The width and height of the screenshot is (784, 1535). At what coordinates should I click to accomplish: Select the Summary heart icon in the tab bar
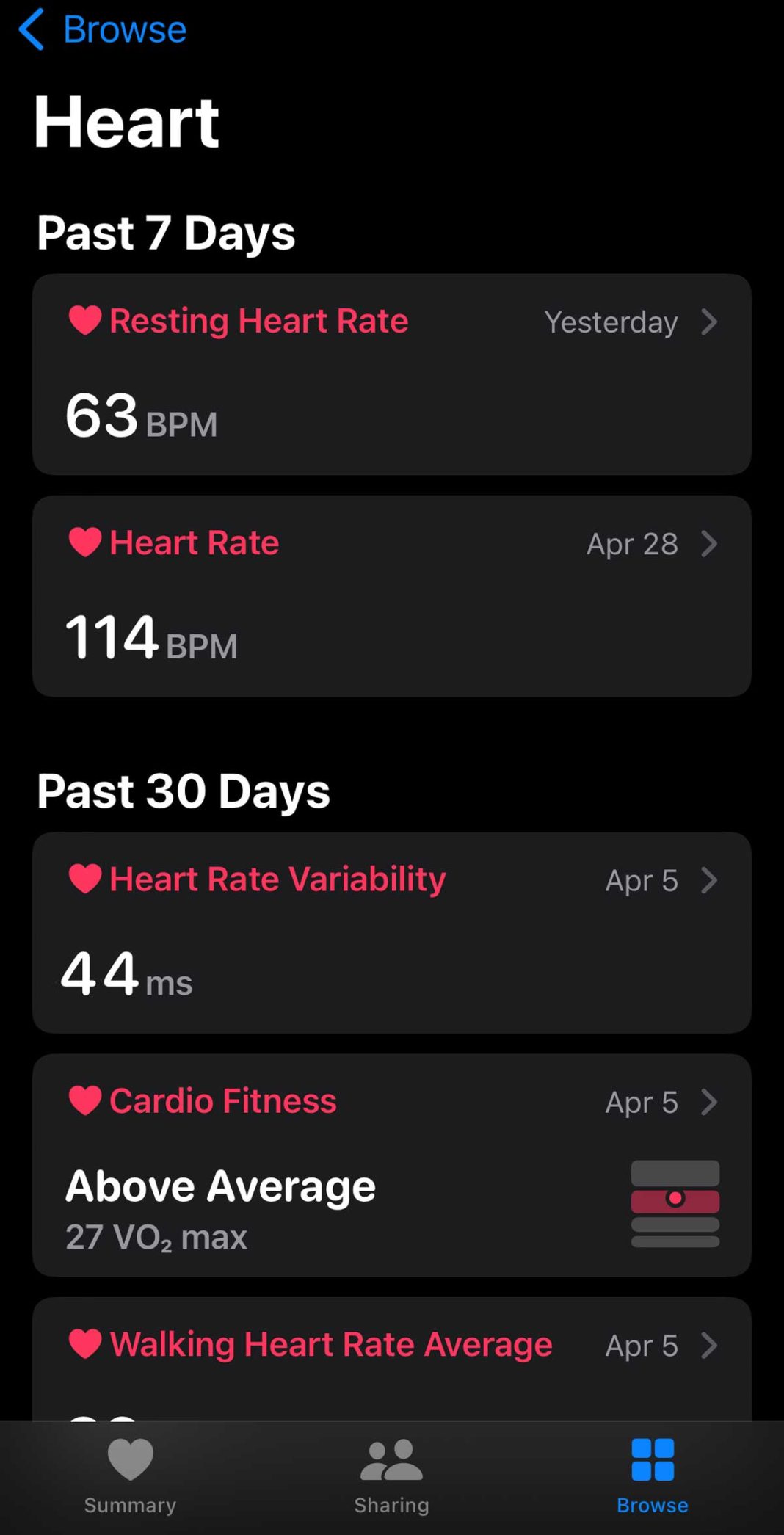click(129, 1457)
